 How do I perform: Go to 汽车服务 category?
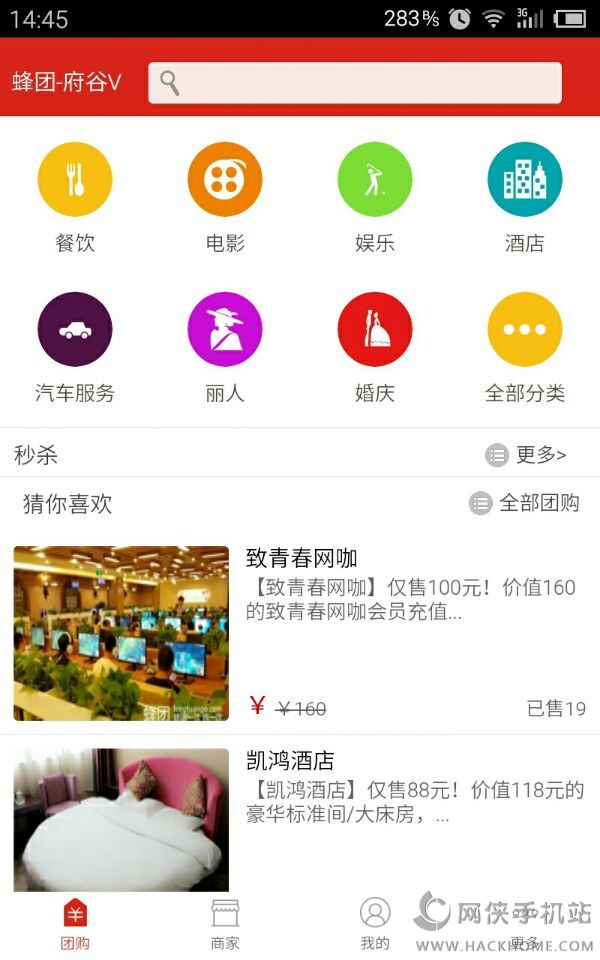coord(75,346)
